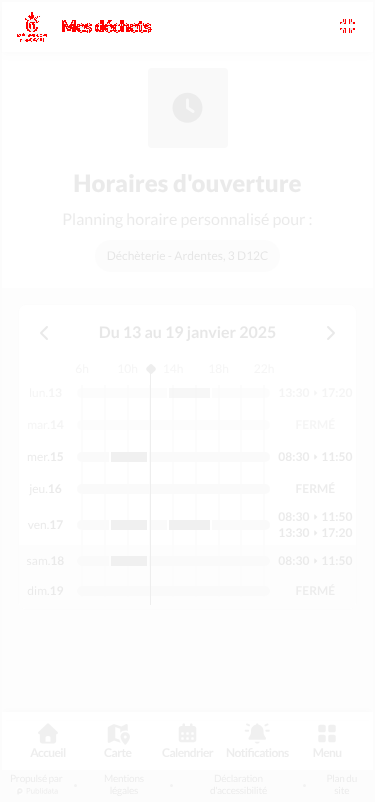Screen dimensions: 375x812
Task: Go to the next week
Action: [330, 333]
